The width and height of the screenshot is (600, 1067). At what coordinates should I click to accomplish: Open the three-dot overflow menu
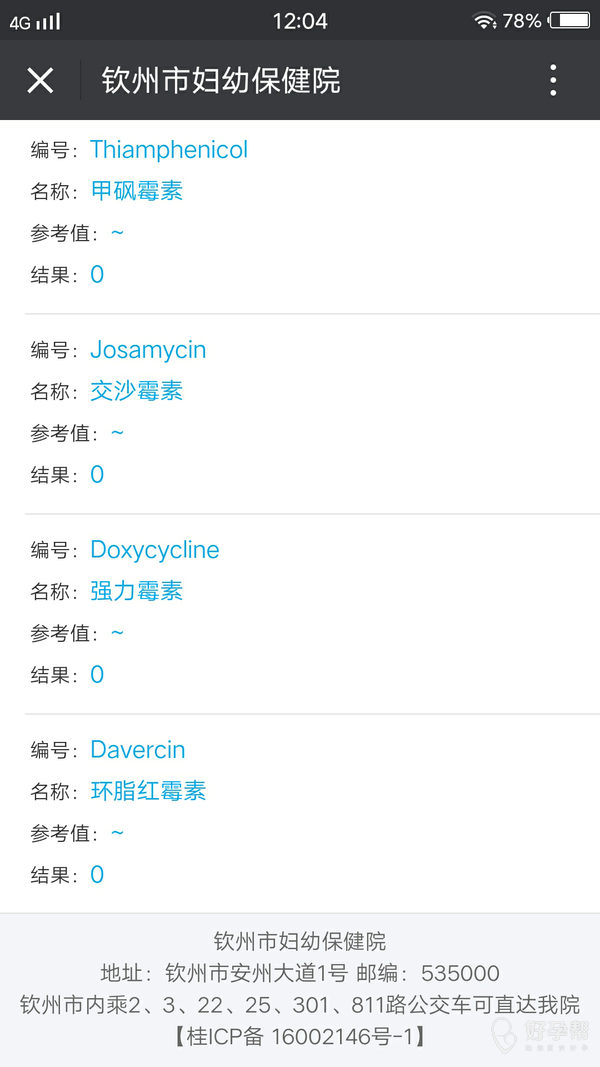(553, 80)
